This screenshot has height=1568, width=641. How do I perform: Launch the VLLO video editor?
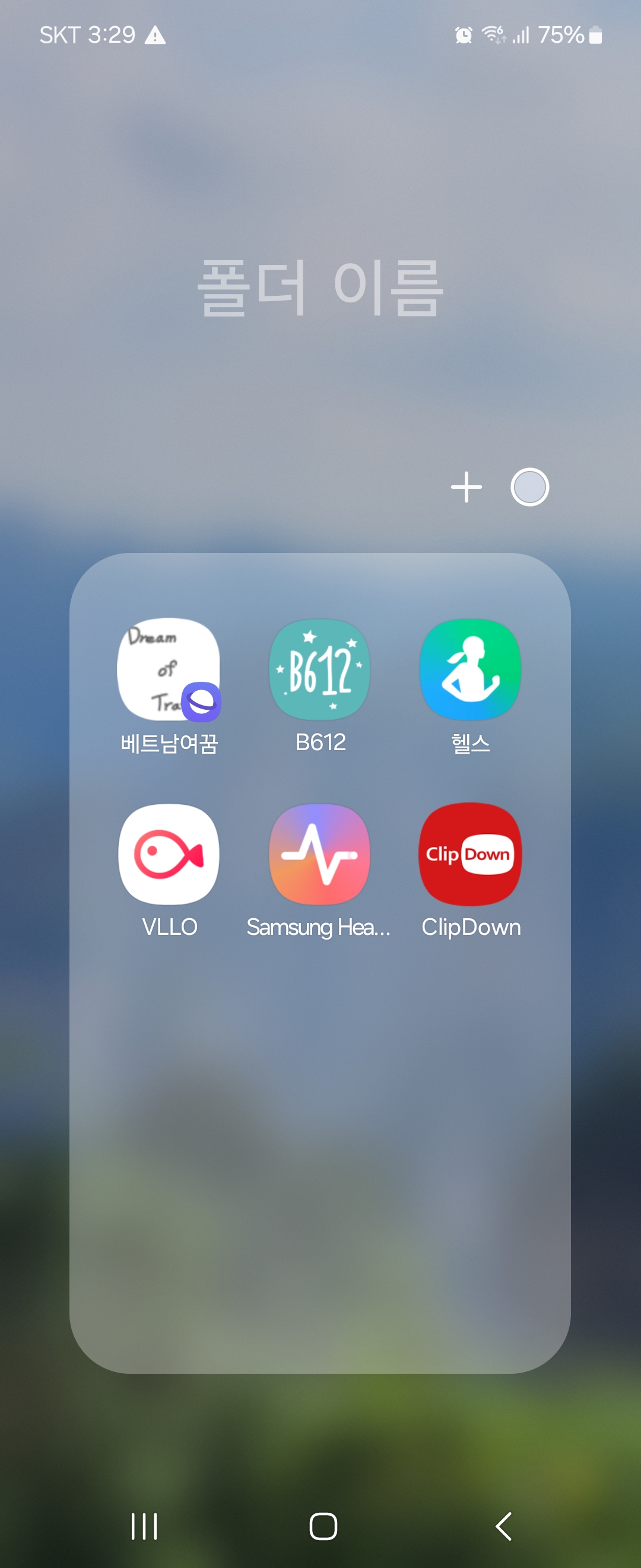point(169,854)
